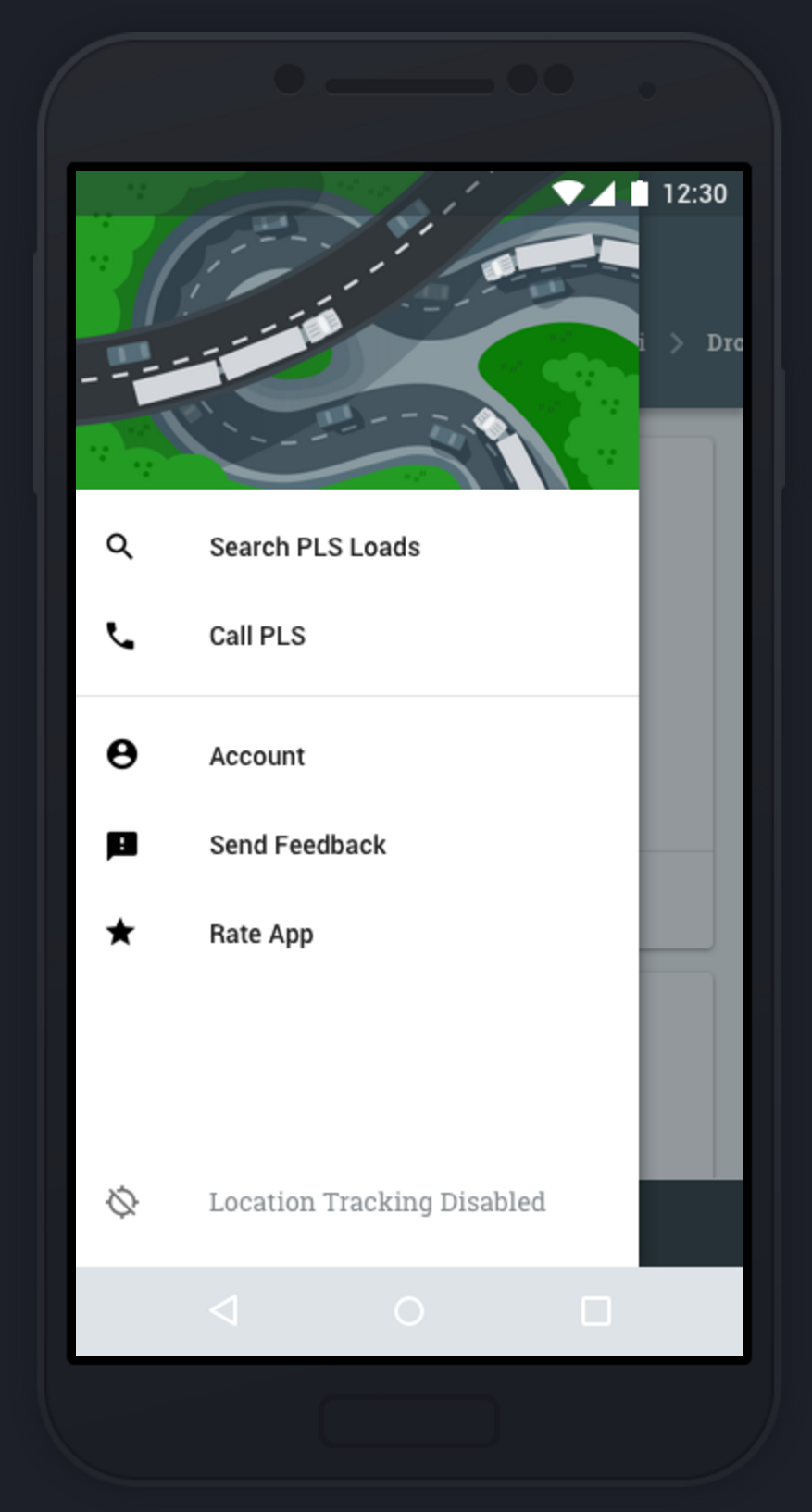Image resolution: width=812 pixels, height=1512 pixels.
Task: Open the Account menu item
Action: [357, 756]
